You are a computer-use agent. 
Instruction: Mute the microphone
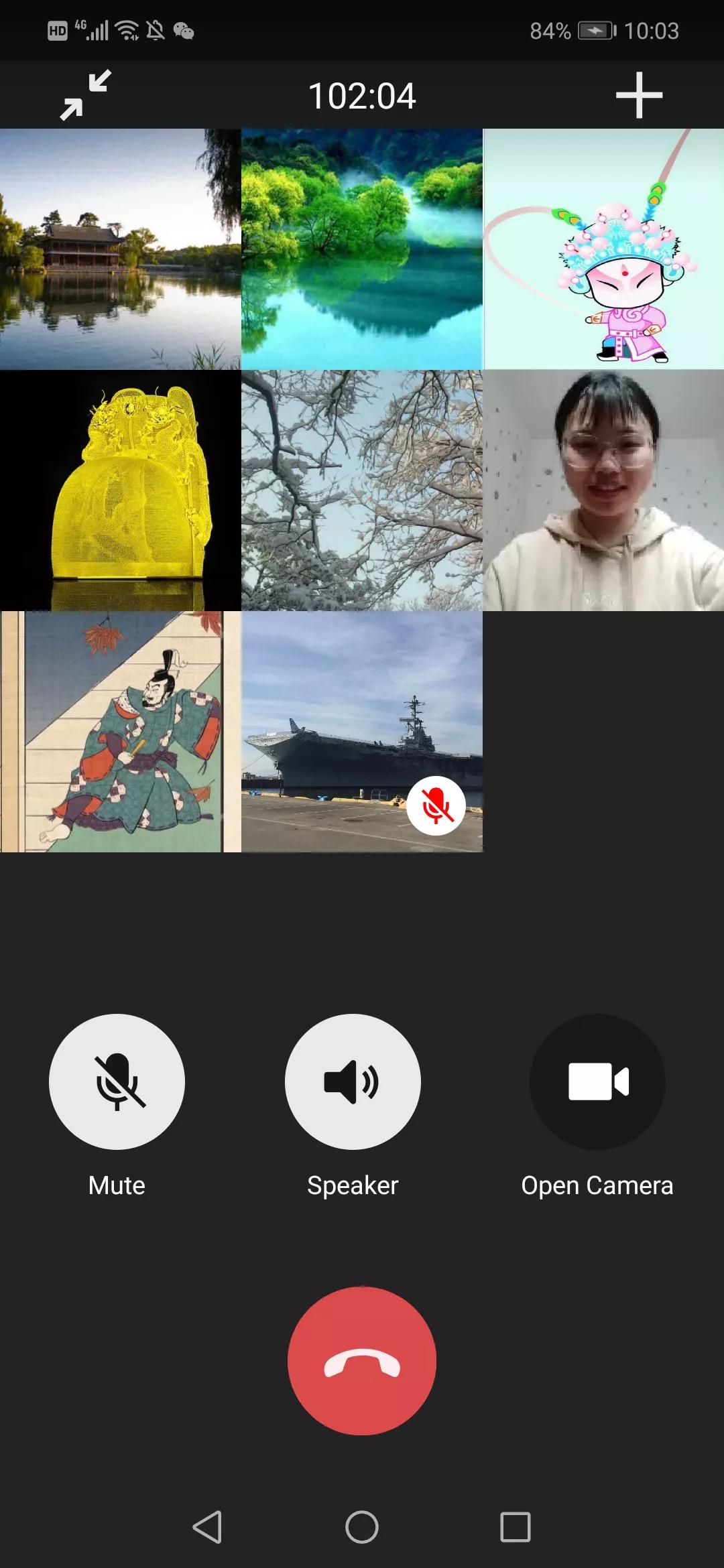pos(117,1082)
